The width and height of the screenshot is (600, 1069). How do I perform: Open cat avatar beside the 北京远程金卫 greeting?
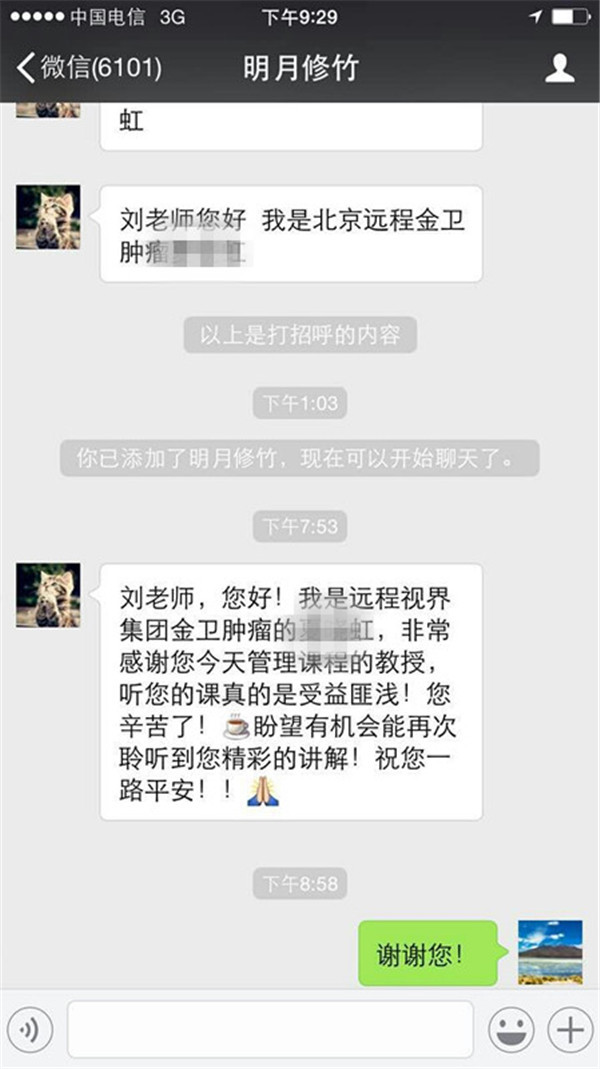[48, 217]
